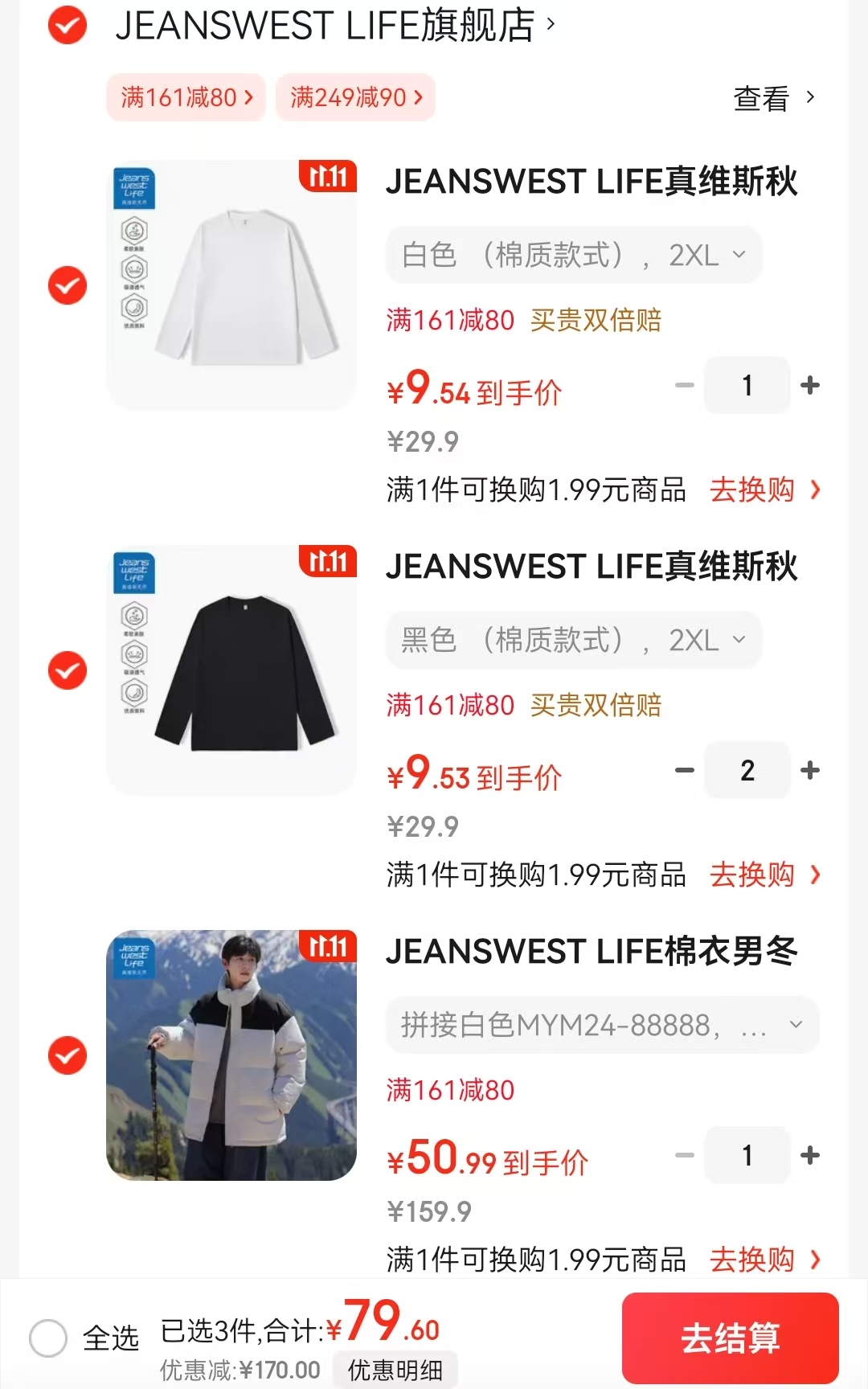Open 查看 for store promotions
The height and width of the screenshot is (1389, 868).
(x=773, y=98)
